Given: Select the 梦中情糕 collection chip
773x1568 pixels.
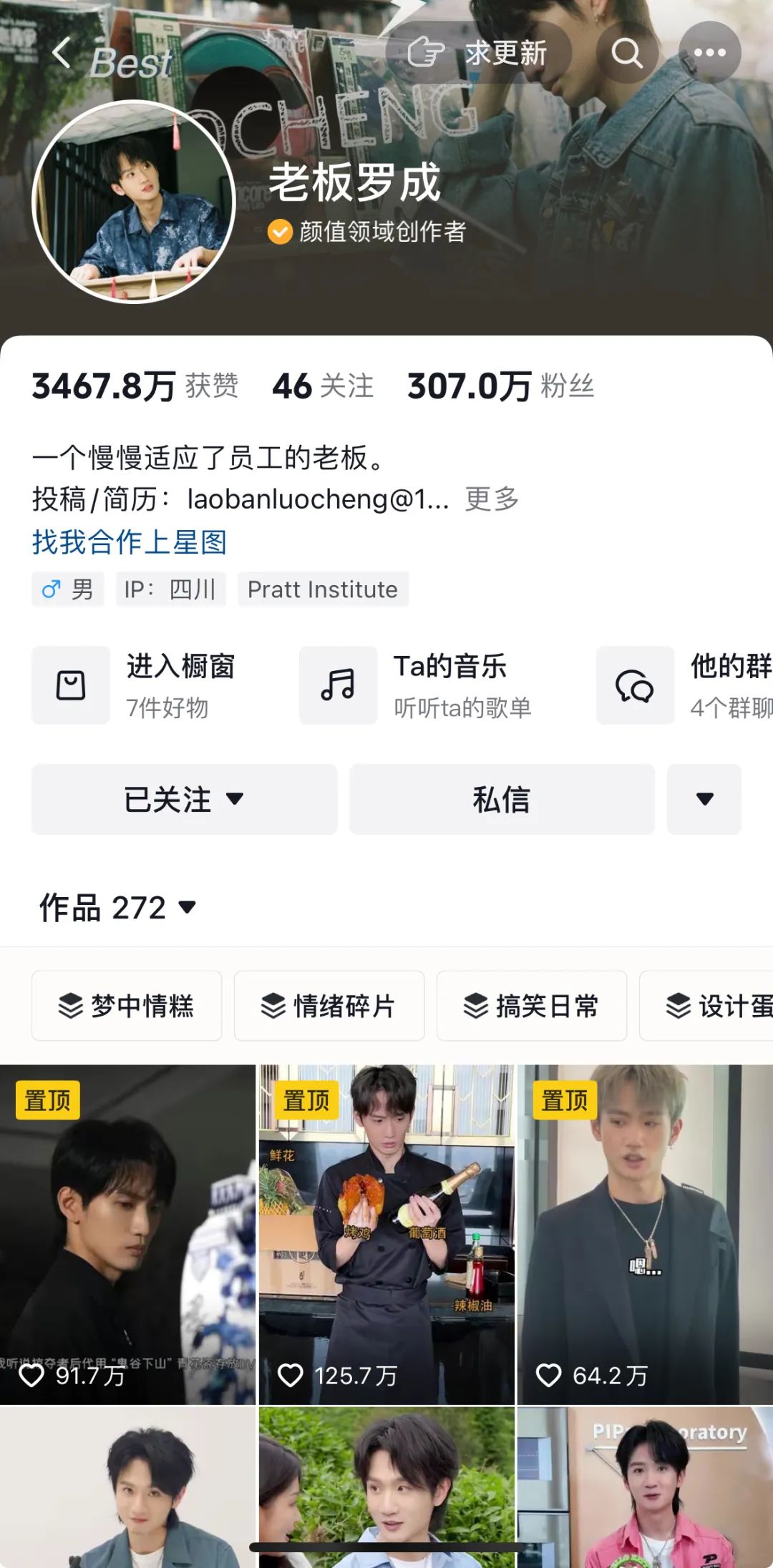Looking at the screenshot, I should coord(127,1006).
